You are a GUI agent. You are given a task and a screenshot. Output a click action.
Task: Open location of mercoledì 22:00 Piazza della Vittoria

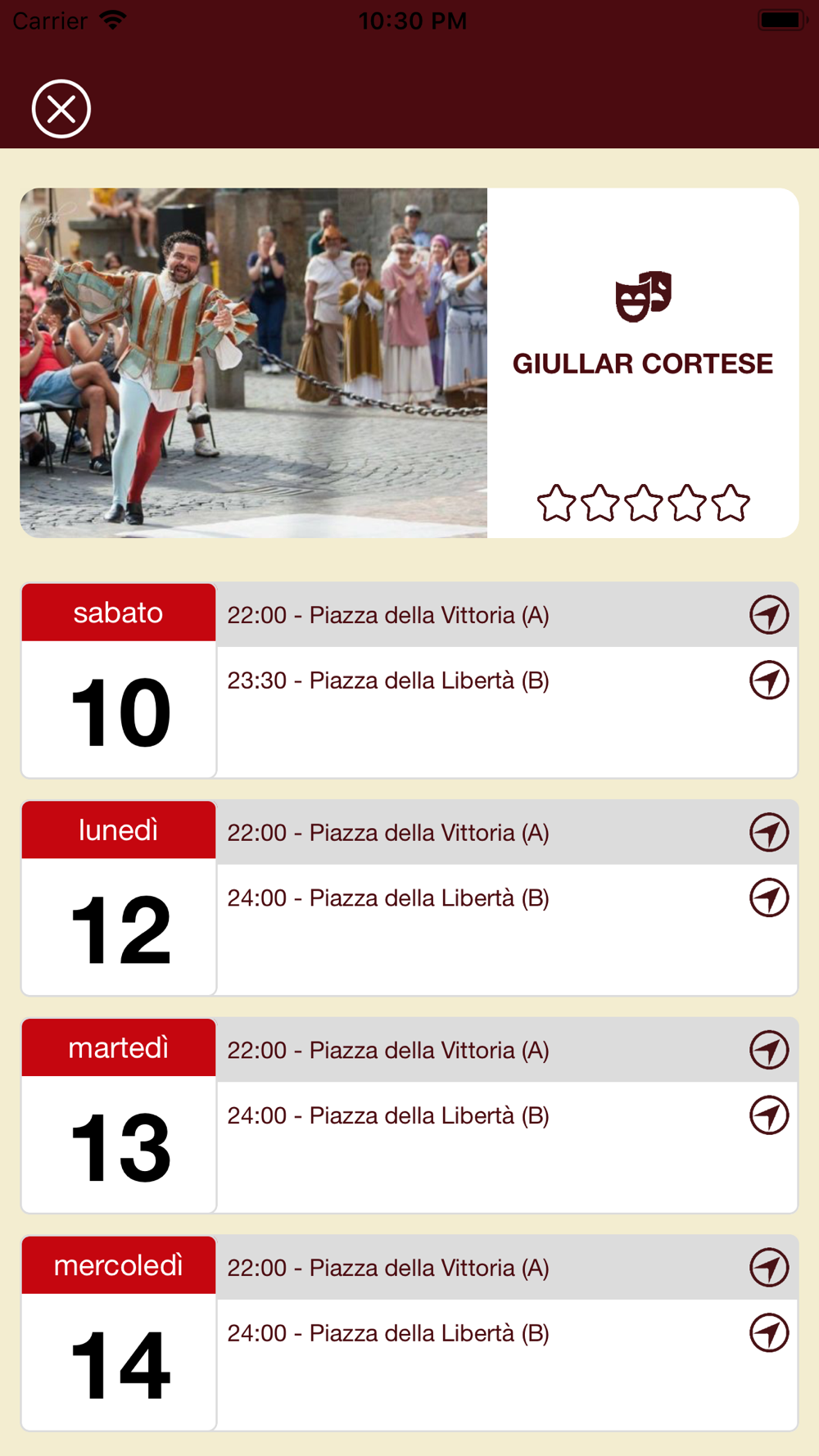point(769,1268)
